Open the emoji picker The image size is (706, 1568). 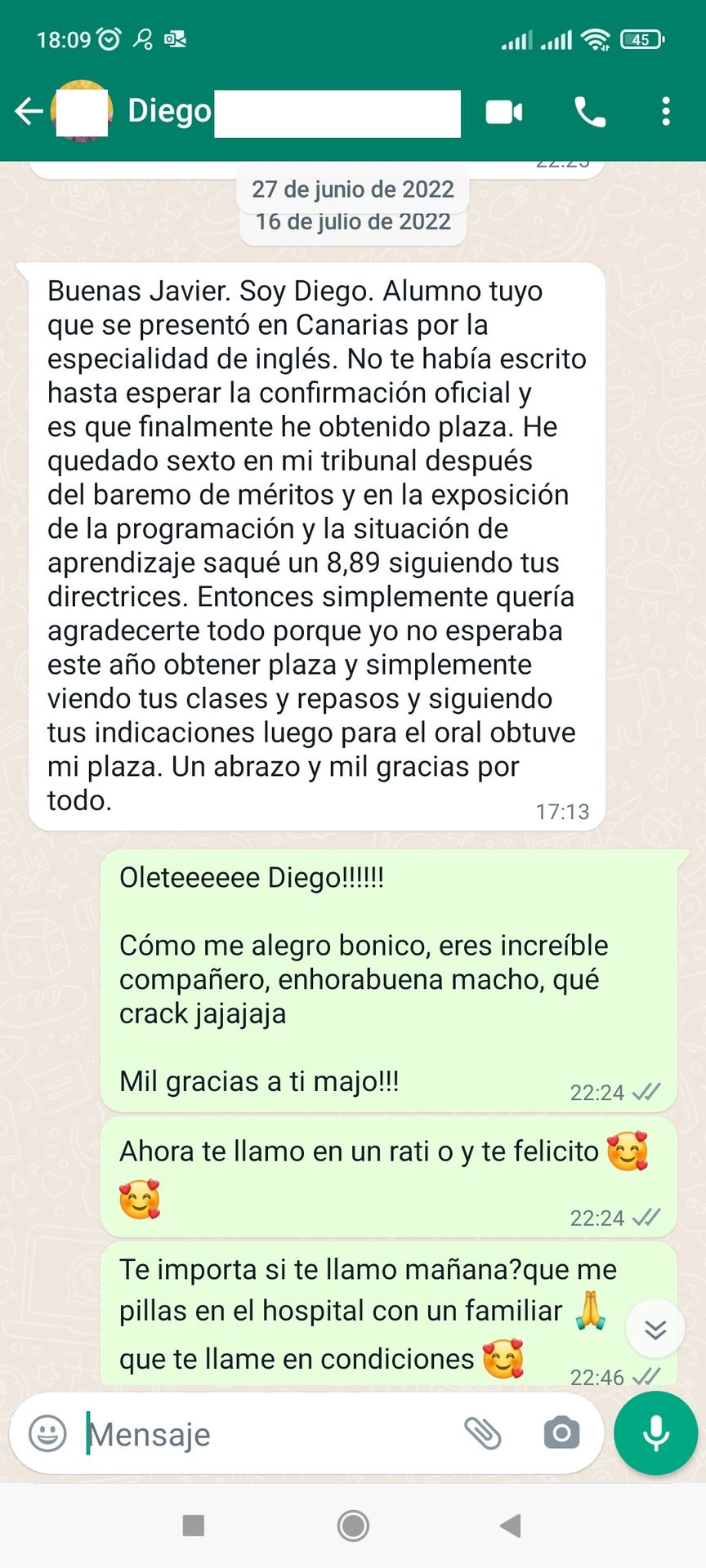(47, 1433)
